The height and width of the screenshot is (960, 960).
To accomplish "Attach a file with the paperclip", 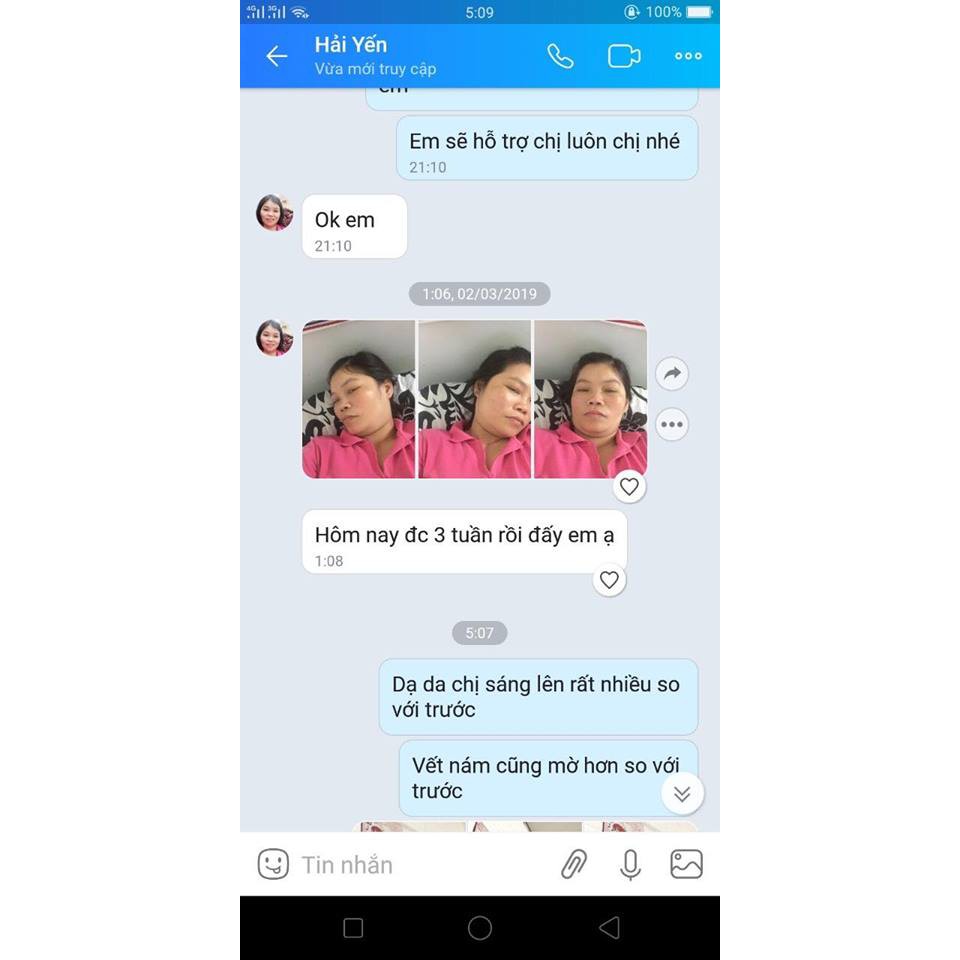I will coord(574,864).
